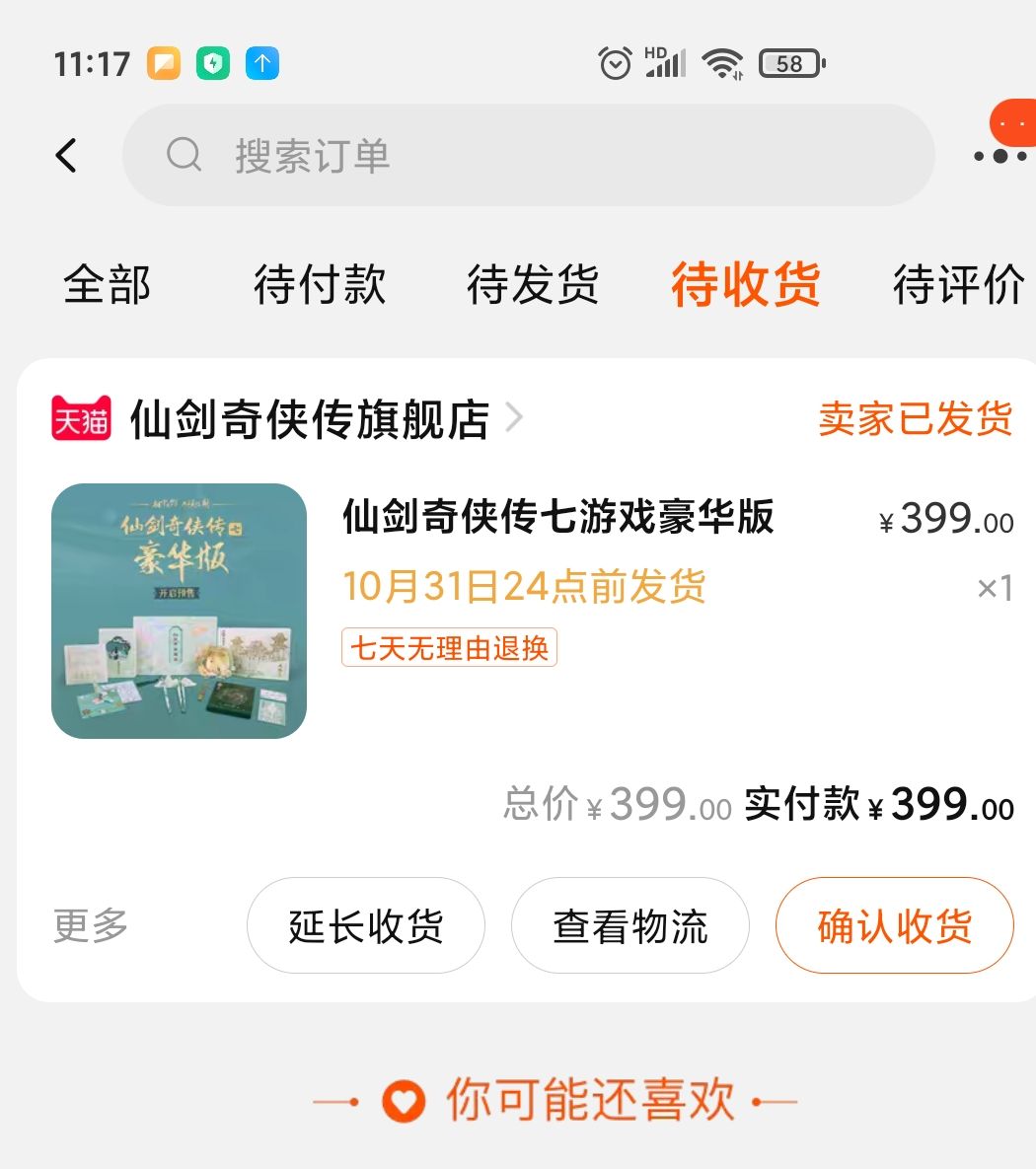View logistics via 查看物流
The width and height of the screenshot is (1036, 1169).
[x=630, y=926]
